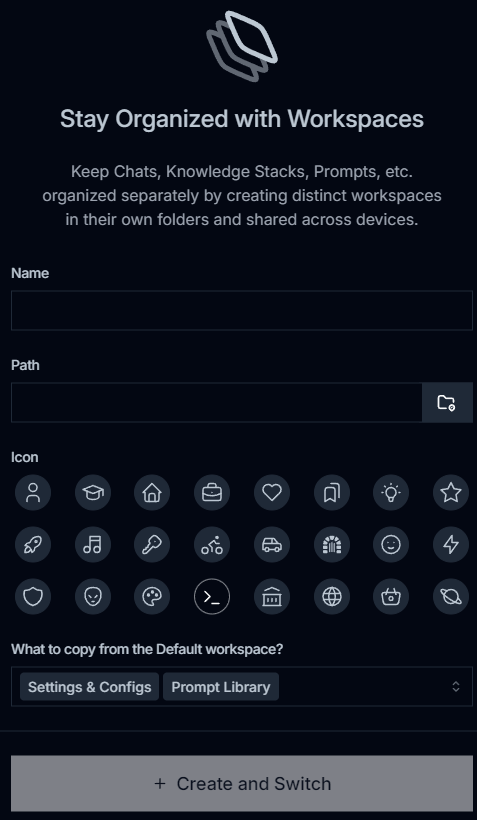Viewport: 477px width, 820px height.
Task: Select the heart icon
Action: [x=272, y=493]
